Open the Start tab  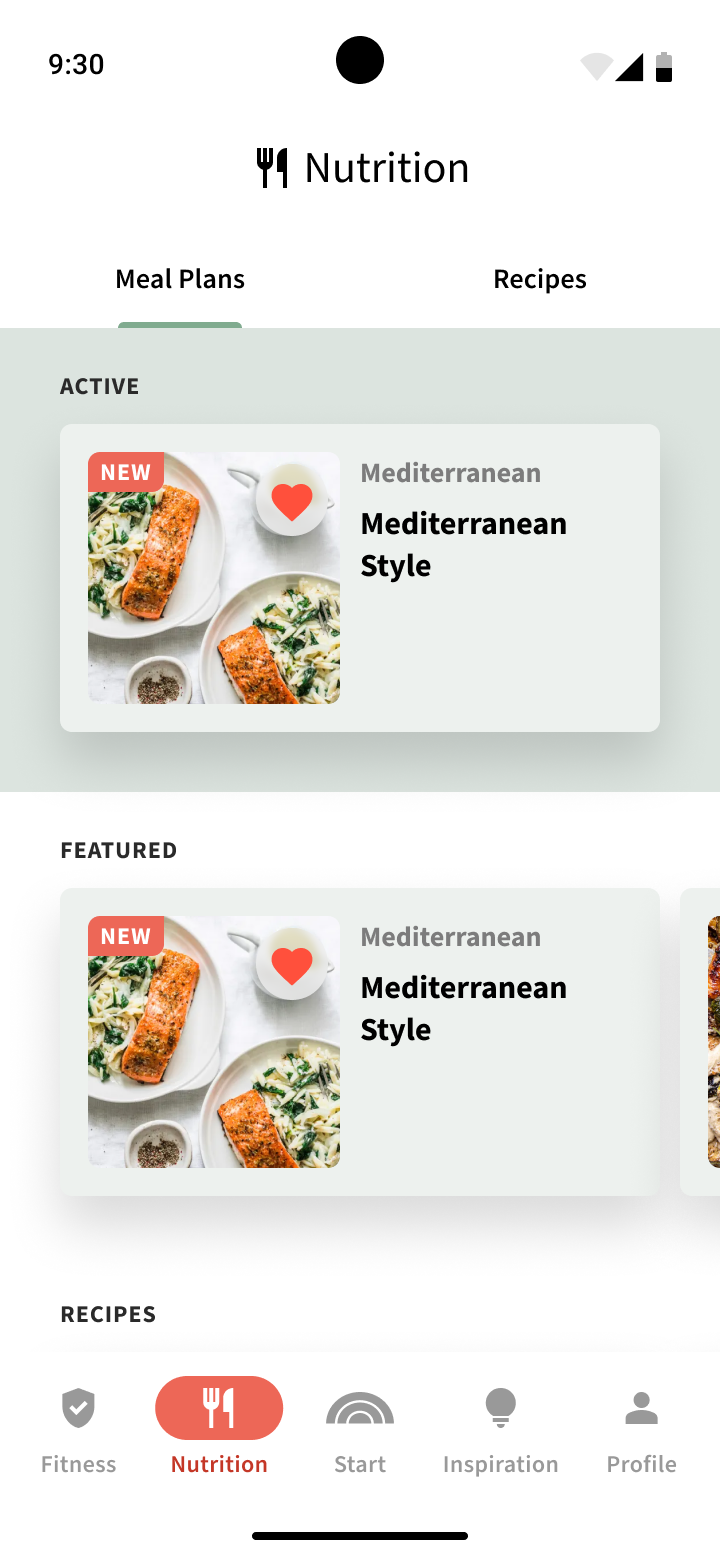[360, 1430]
